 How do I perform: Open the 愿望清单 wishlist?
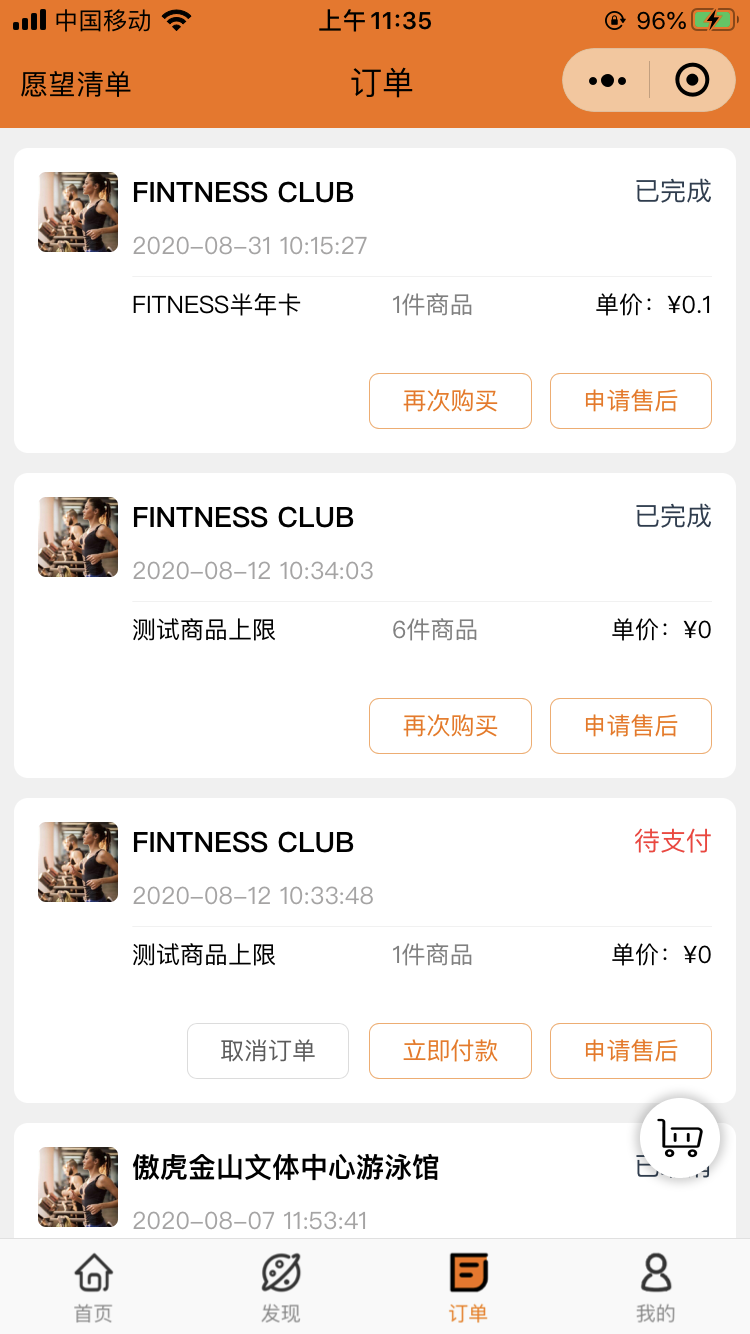tap(76, 83)
